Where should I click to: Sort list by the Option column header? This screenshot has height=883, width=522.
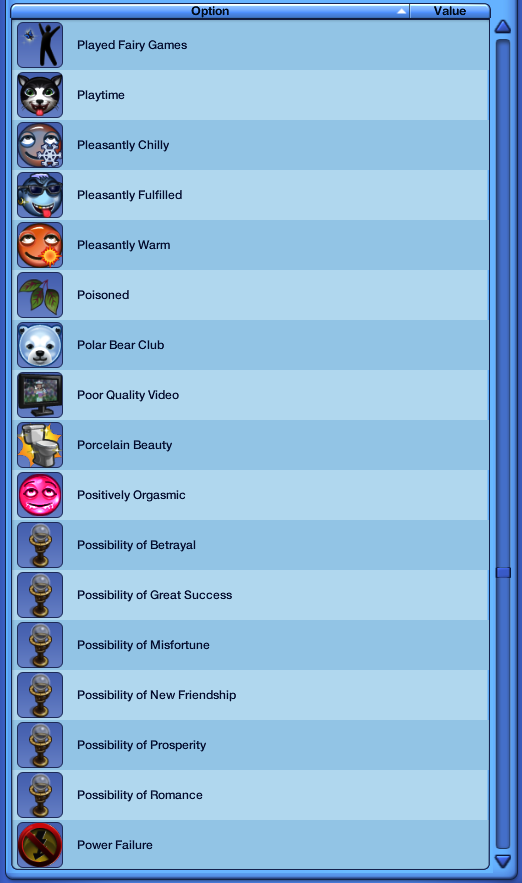pos(210,11)
